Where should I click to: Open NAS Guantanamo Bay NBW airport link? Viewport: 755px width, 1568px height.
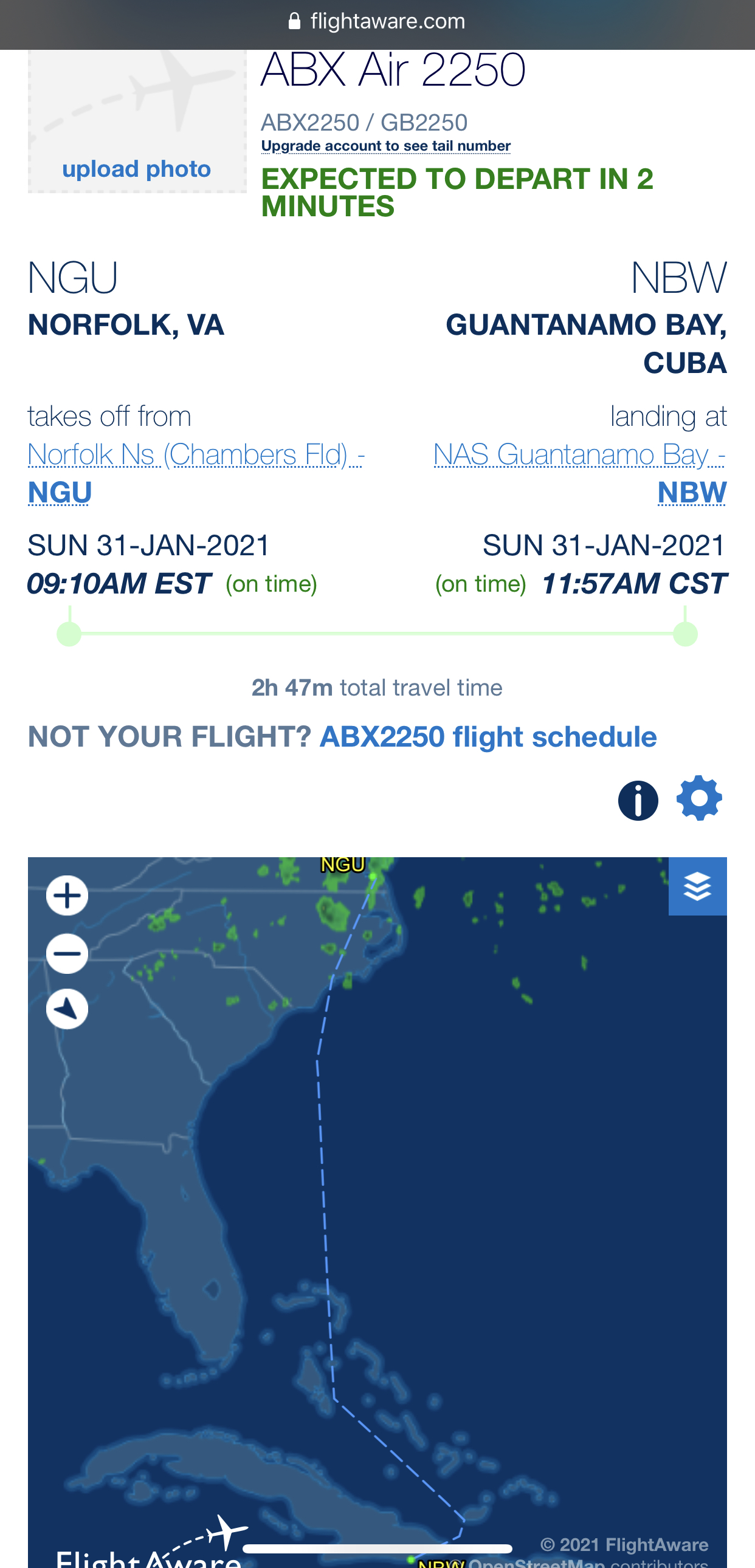click(580, 473)
